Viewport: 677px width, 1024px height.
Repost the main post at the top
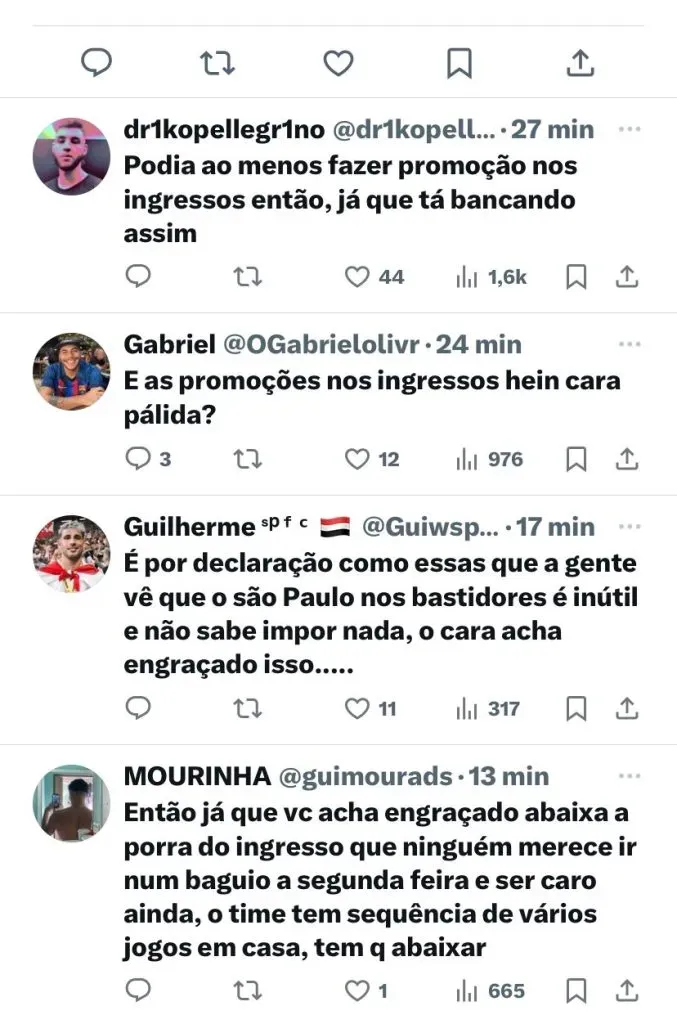[x=217, y=63]
